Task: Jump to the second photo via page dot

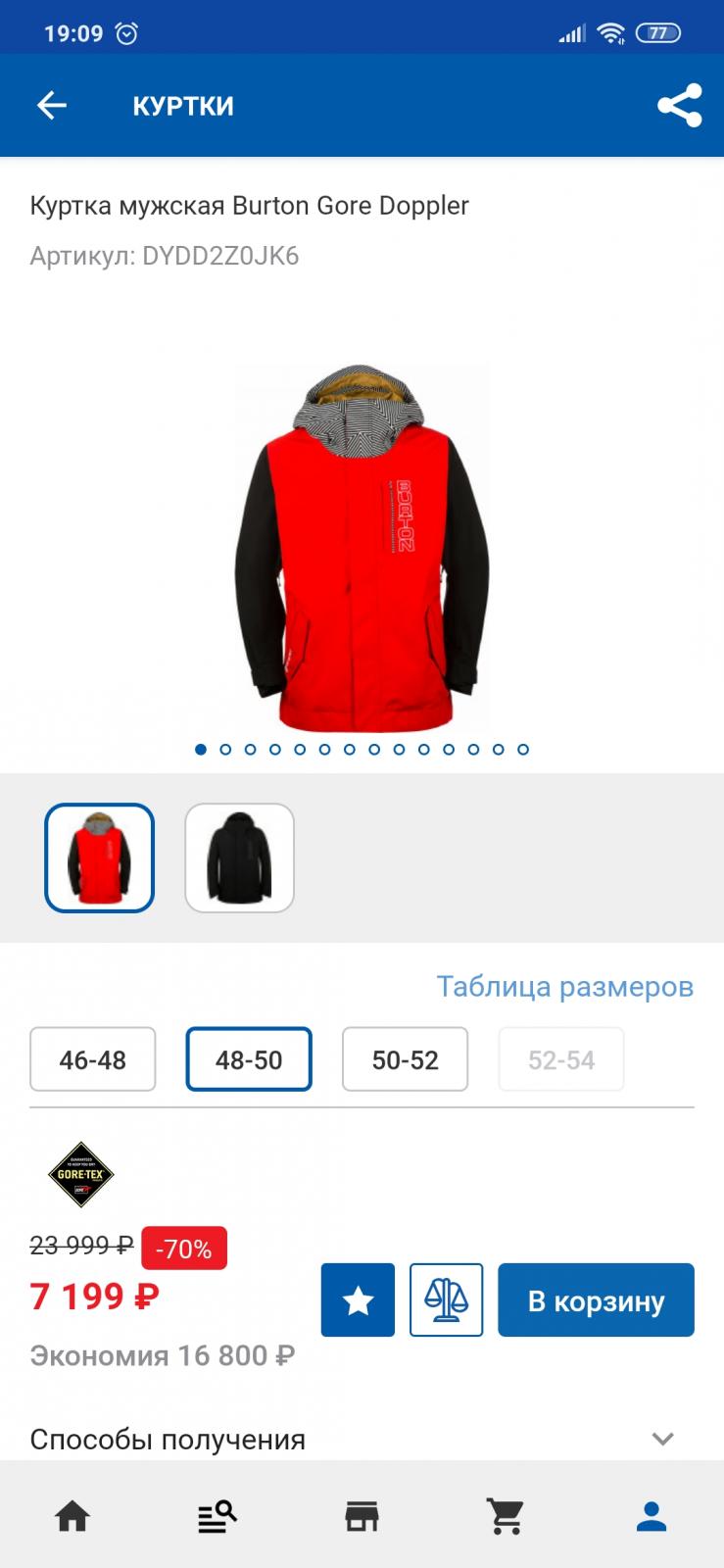Action: pos(225,750)
